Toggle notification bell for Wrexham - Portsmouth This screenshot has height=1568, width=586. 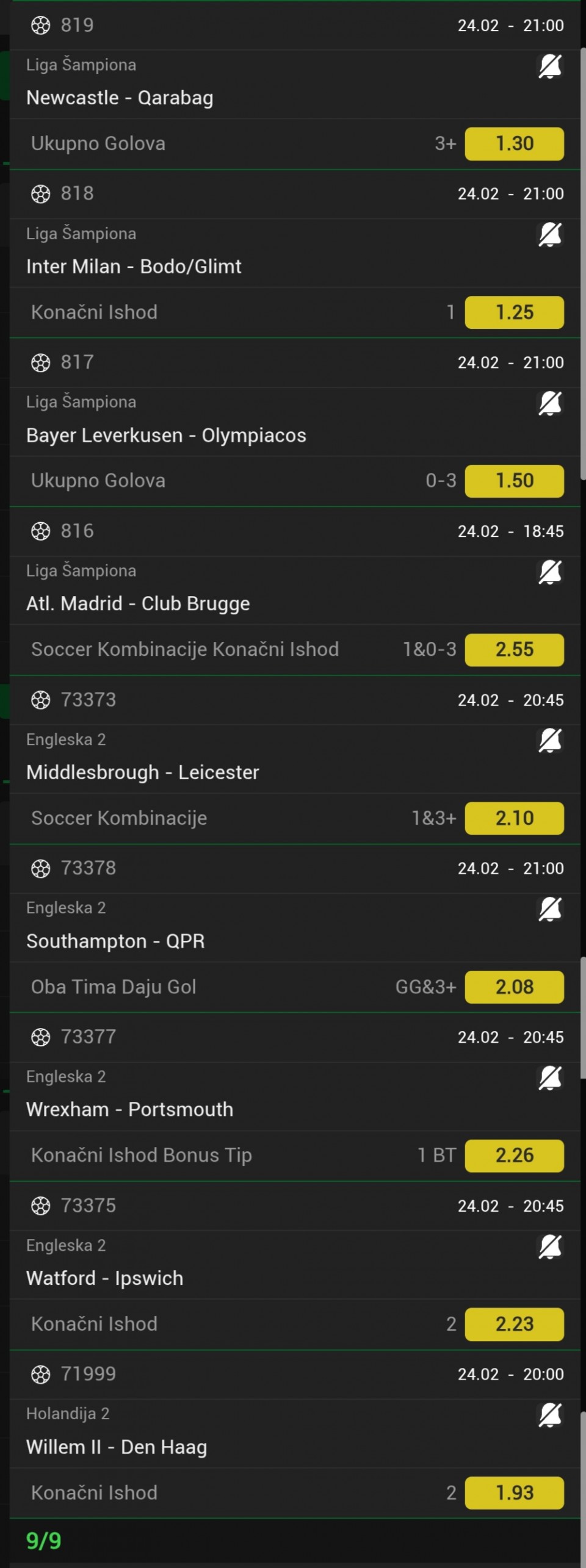[x=549, y=1078]
